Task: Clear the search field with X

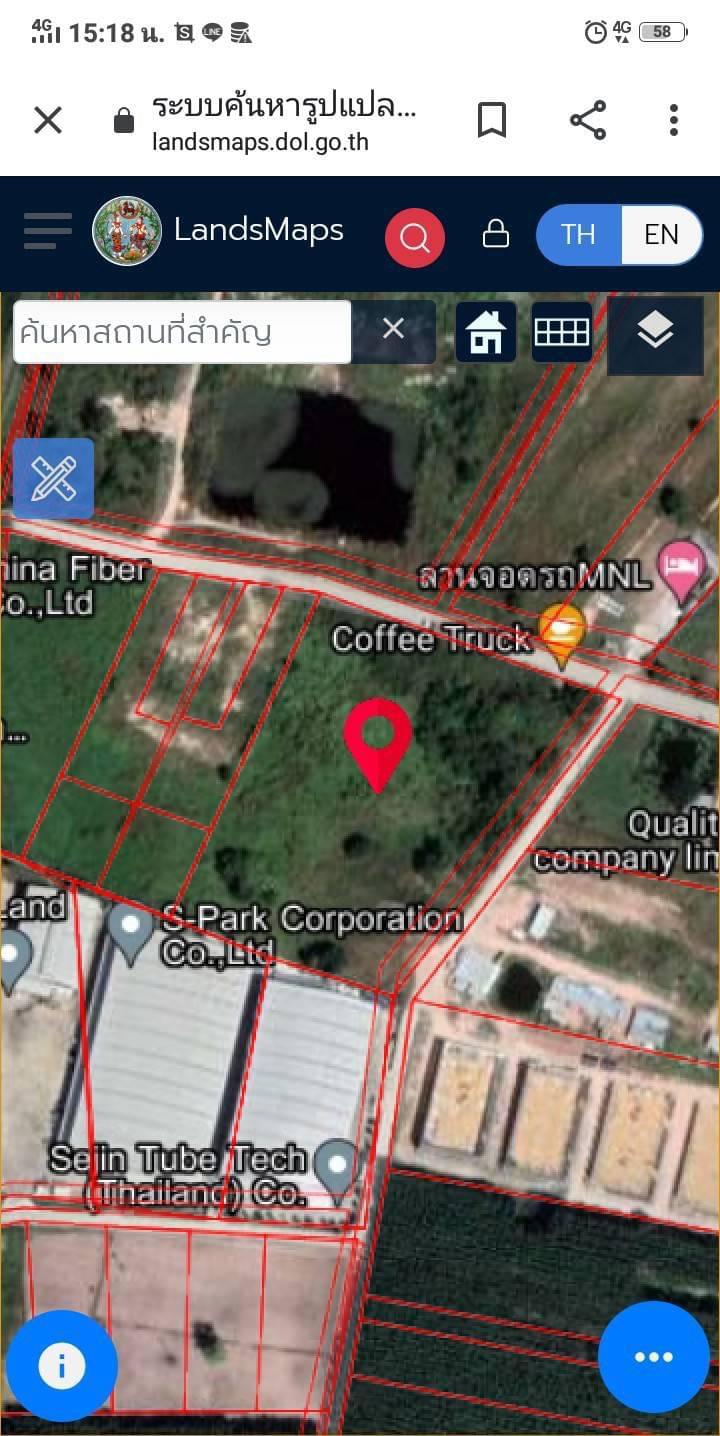Action: coord(393,330)
